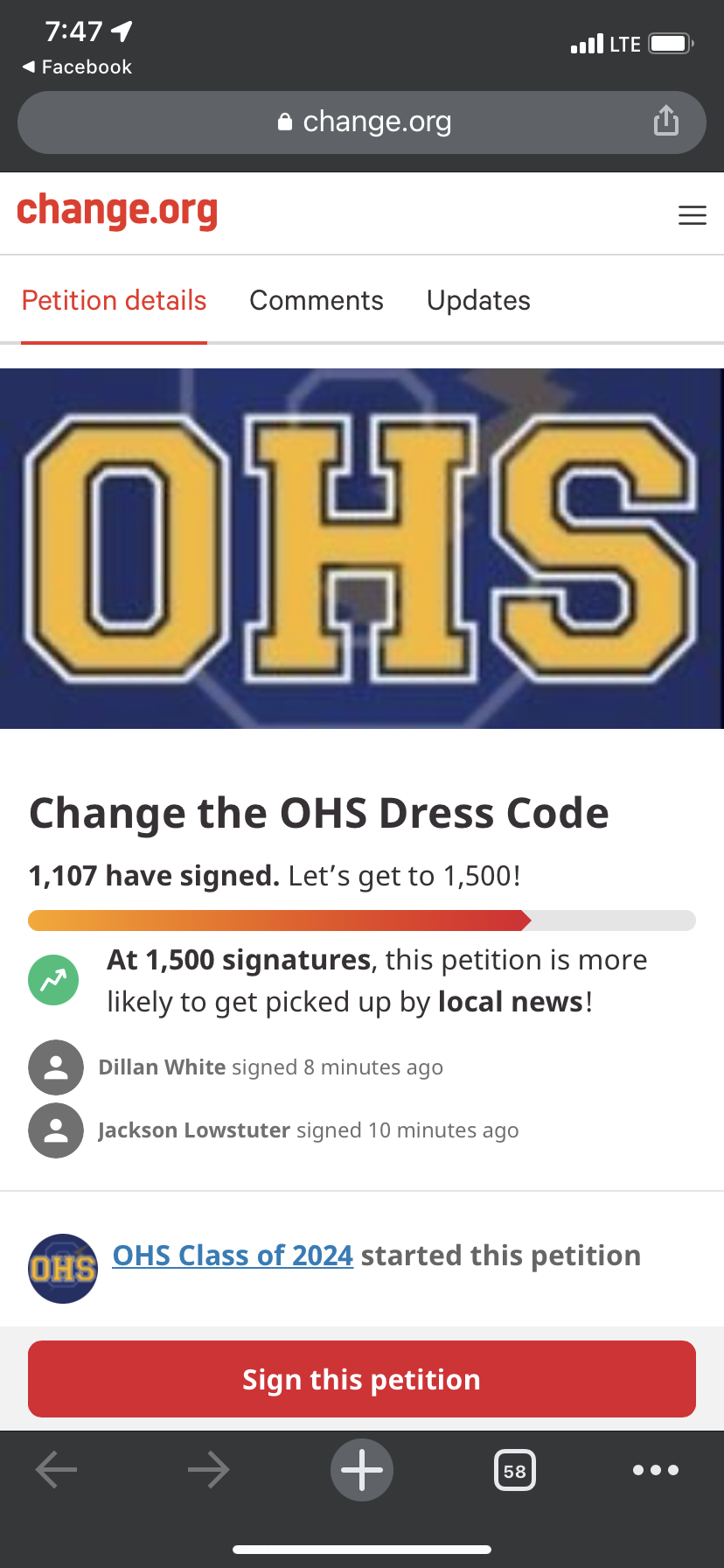Open a new tab with the plus icon
724x1568 pixels.
[361, 1470]
